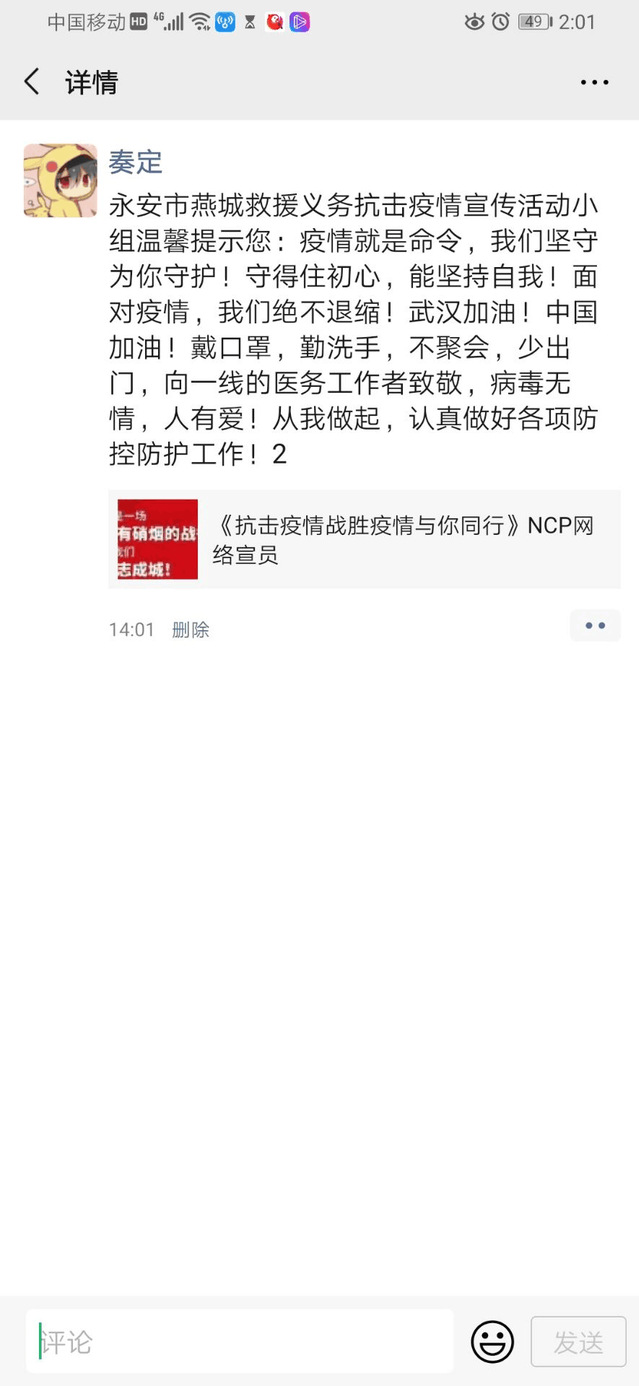Focus the 评论 comment input field

240,1341
